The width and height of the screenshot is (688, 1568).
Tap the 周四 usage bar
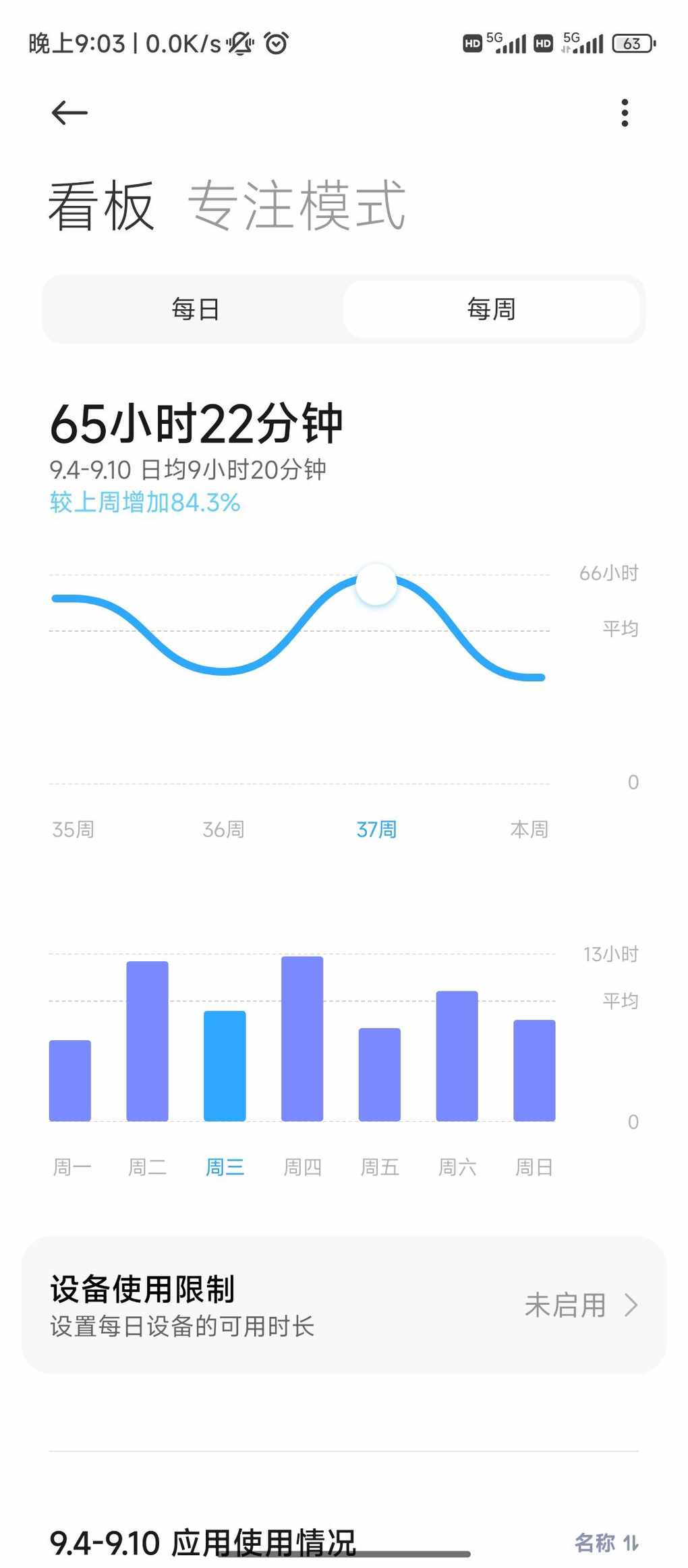pos(302,1038)
